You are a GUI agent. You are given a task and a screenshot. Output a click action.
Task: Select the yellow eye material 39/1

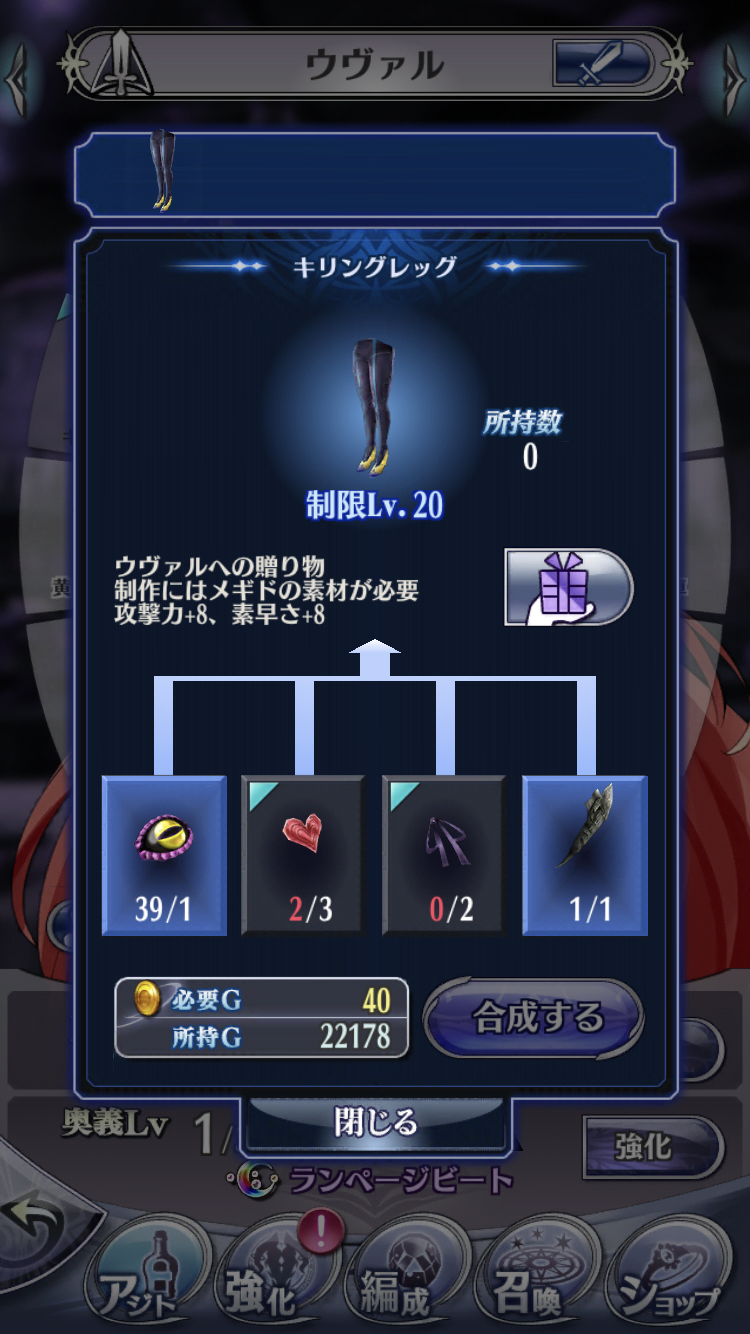tap(164, 855)
